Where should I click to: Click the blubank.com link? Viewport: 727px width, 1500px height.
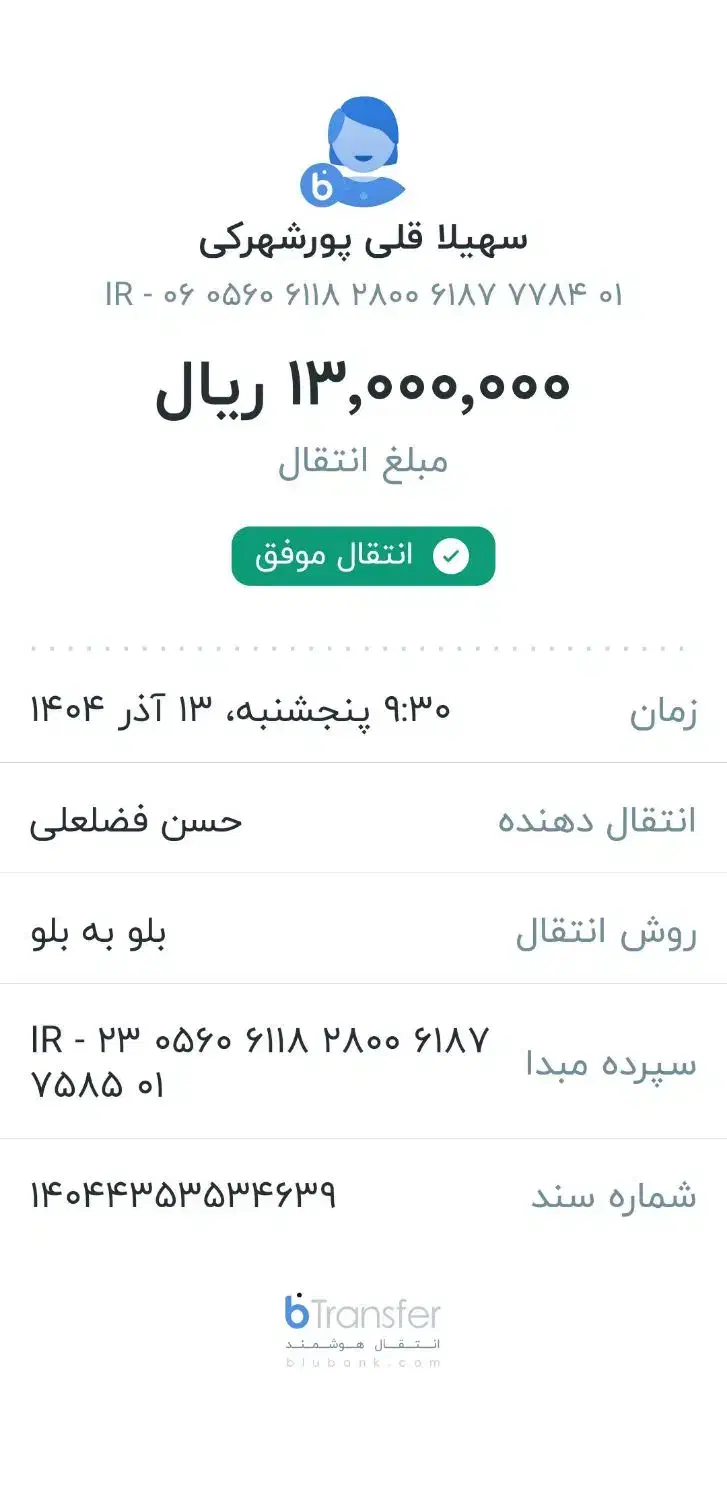pyautogui.click(x=363, y=1362)
